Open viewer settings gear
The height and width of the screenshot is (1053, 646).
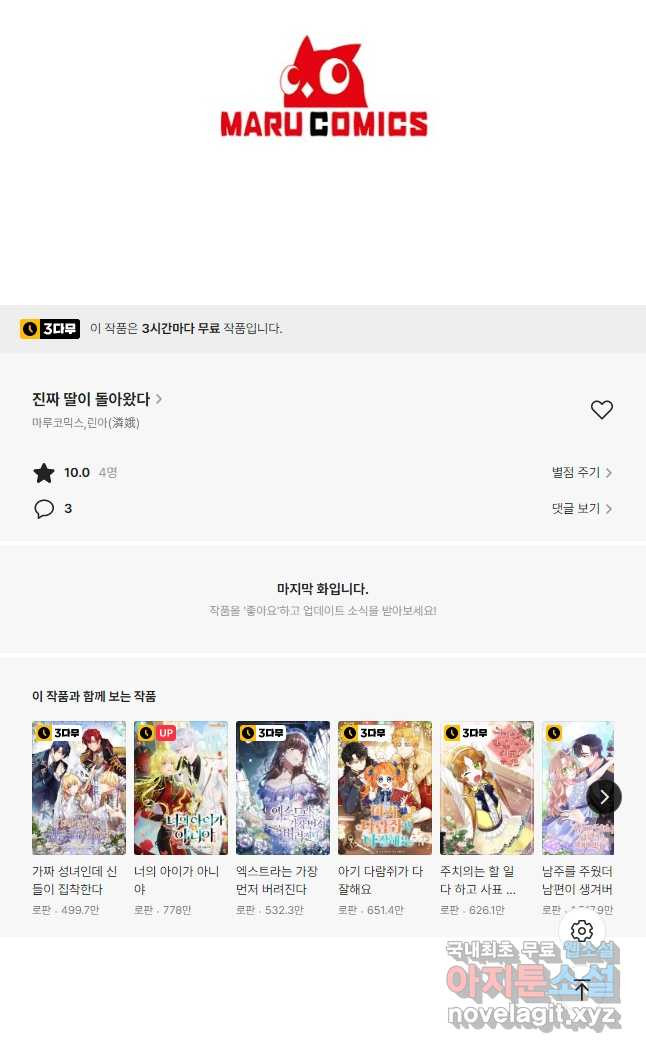click(582, 931)
